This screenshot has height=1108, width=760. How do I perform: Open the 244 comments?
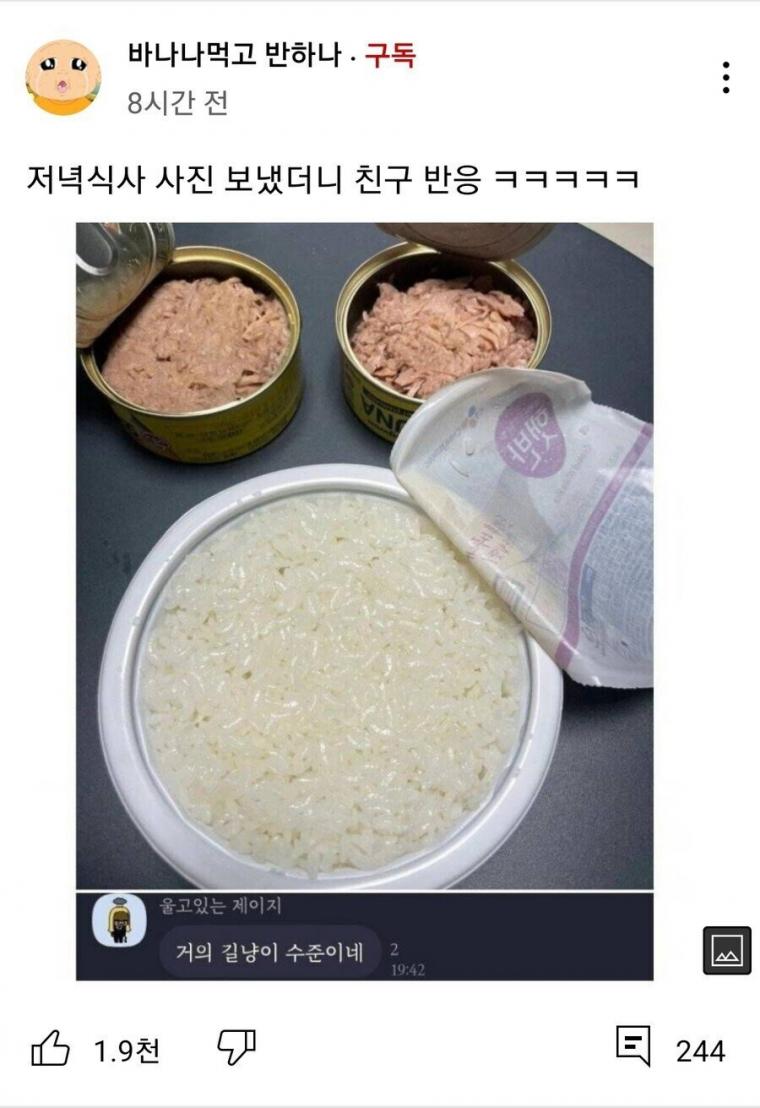click(x=634, y=1049)
